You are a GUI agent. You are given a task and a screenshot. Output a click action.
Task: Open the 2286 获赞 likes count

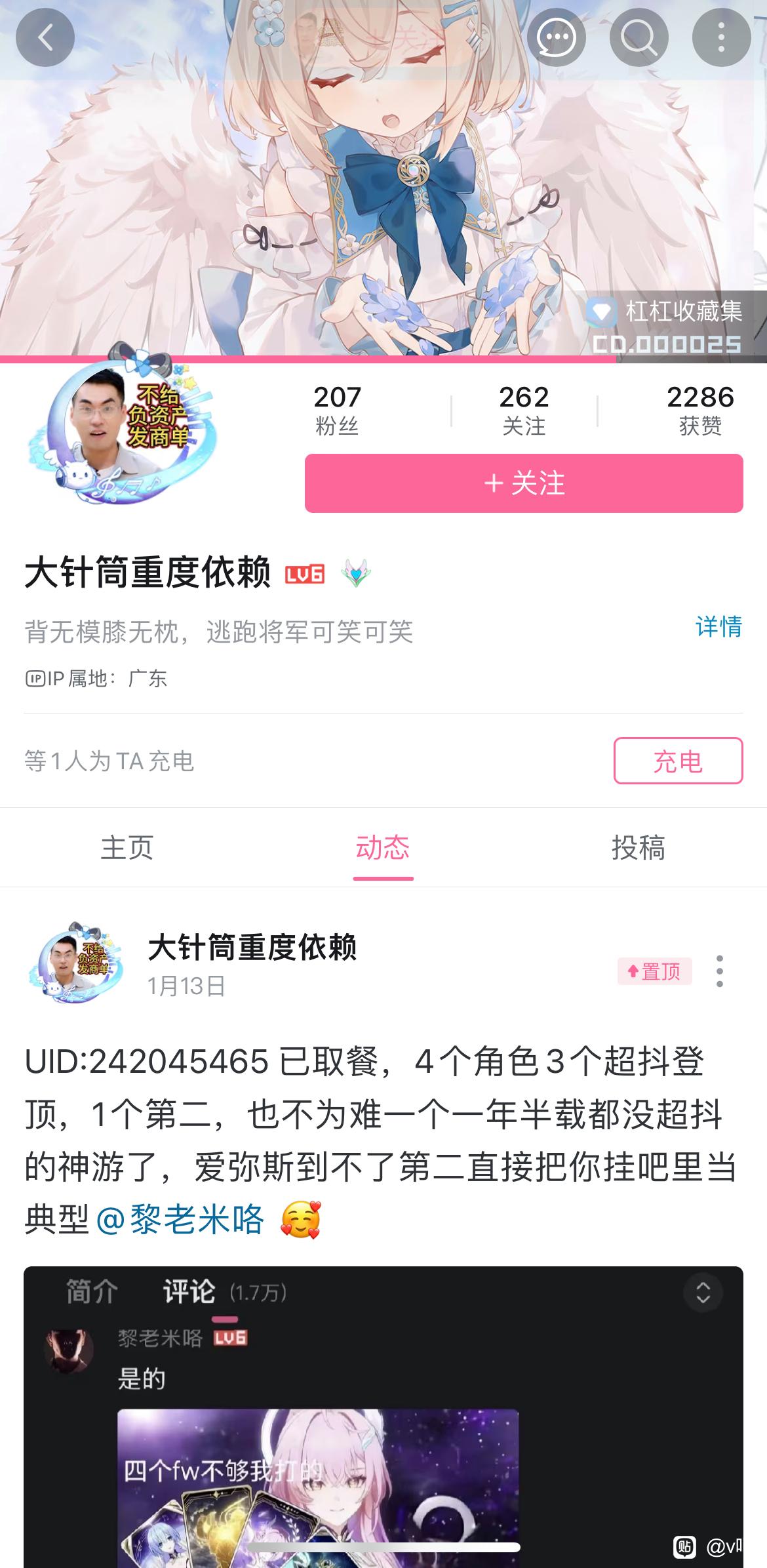tap(700, 410)
